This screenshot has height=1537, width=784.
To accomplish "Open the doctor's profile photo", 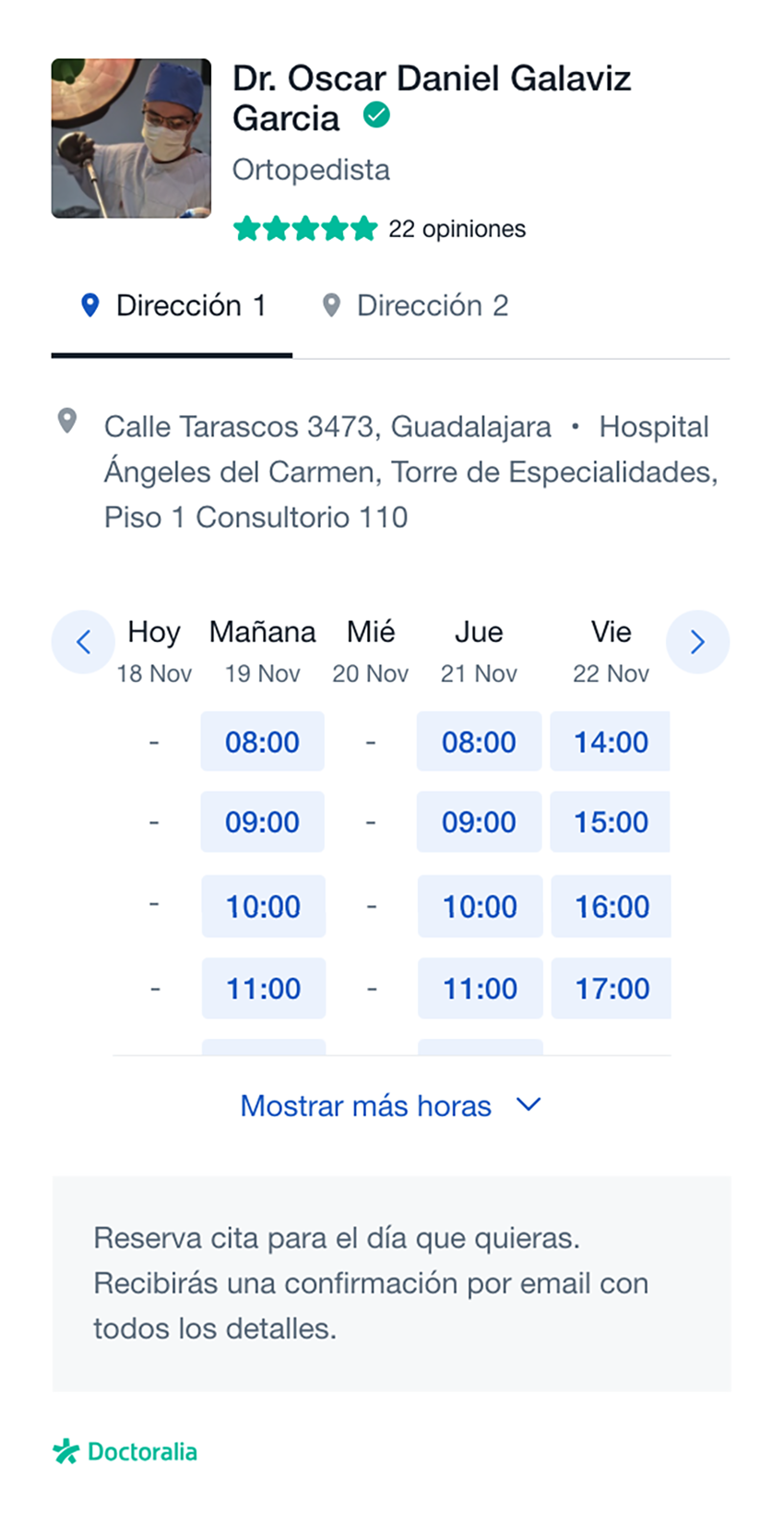I will 131,138.
